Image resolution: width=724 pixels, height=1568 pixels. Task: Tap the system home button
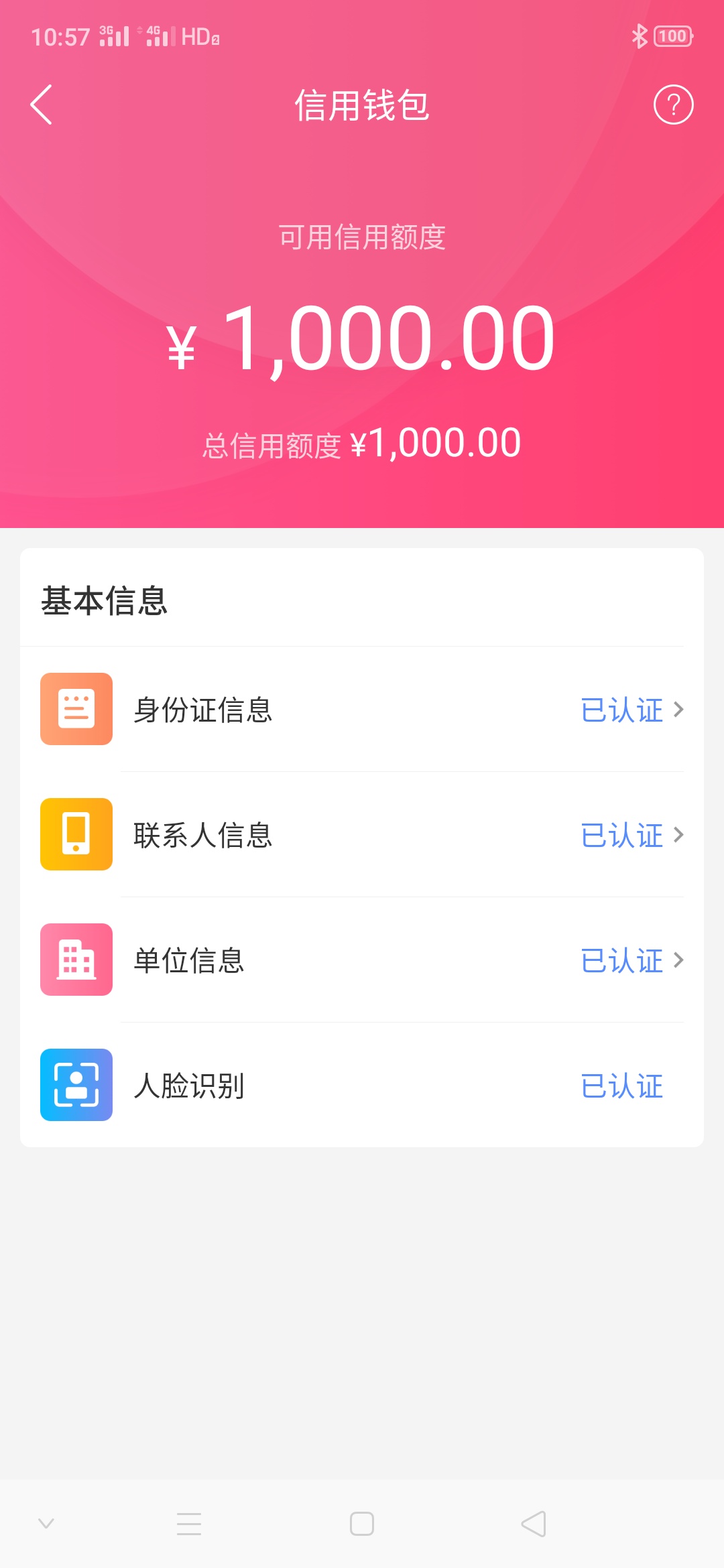pos(362,1524)
